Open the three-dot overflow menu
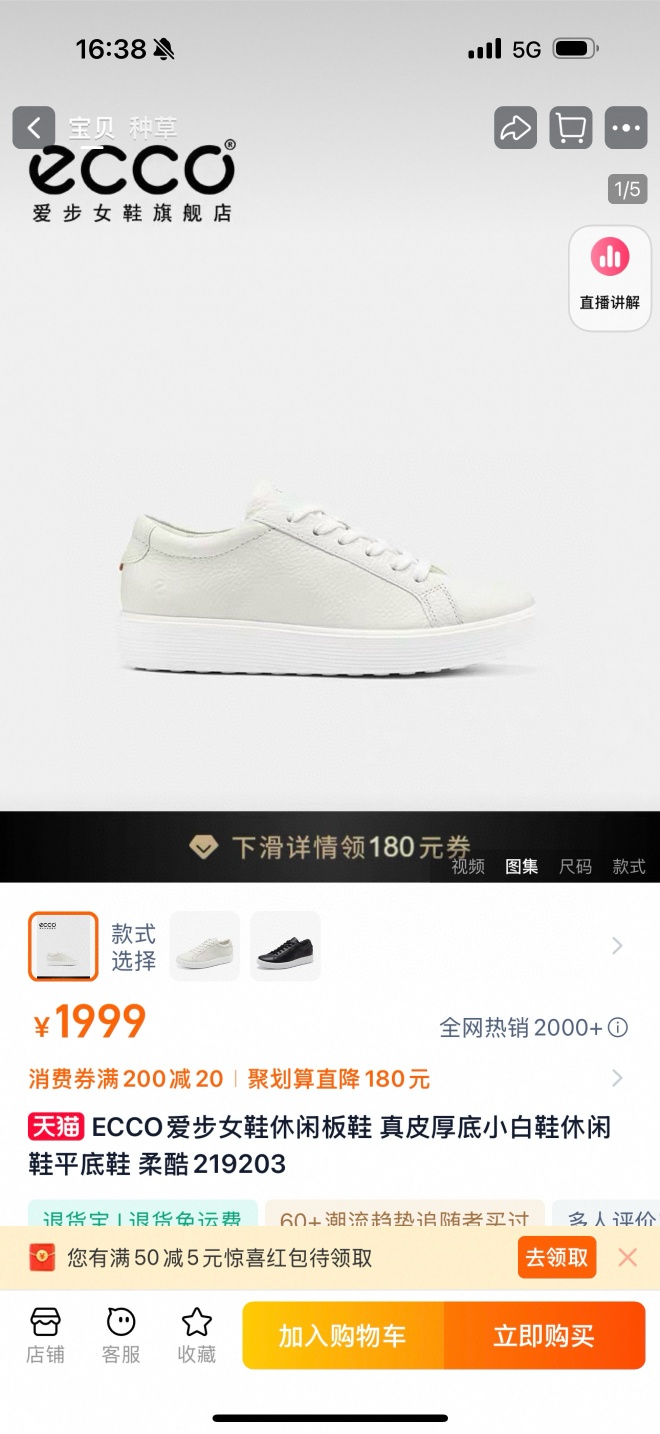This screenshot has width=660, height=1434. (626, 128)
